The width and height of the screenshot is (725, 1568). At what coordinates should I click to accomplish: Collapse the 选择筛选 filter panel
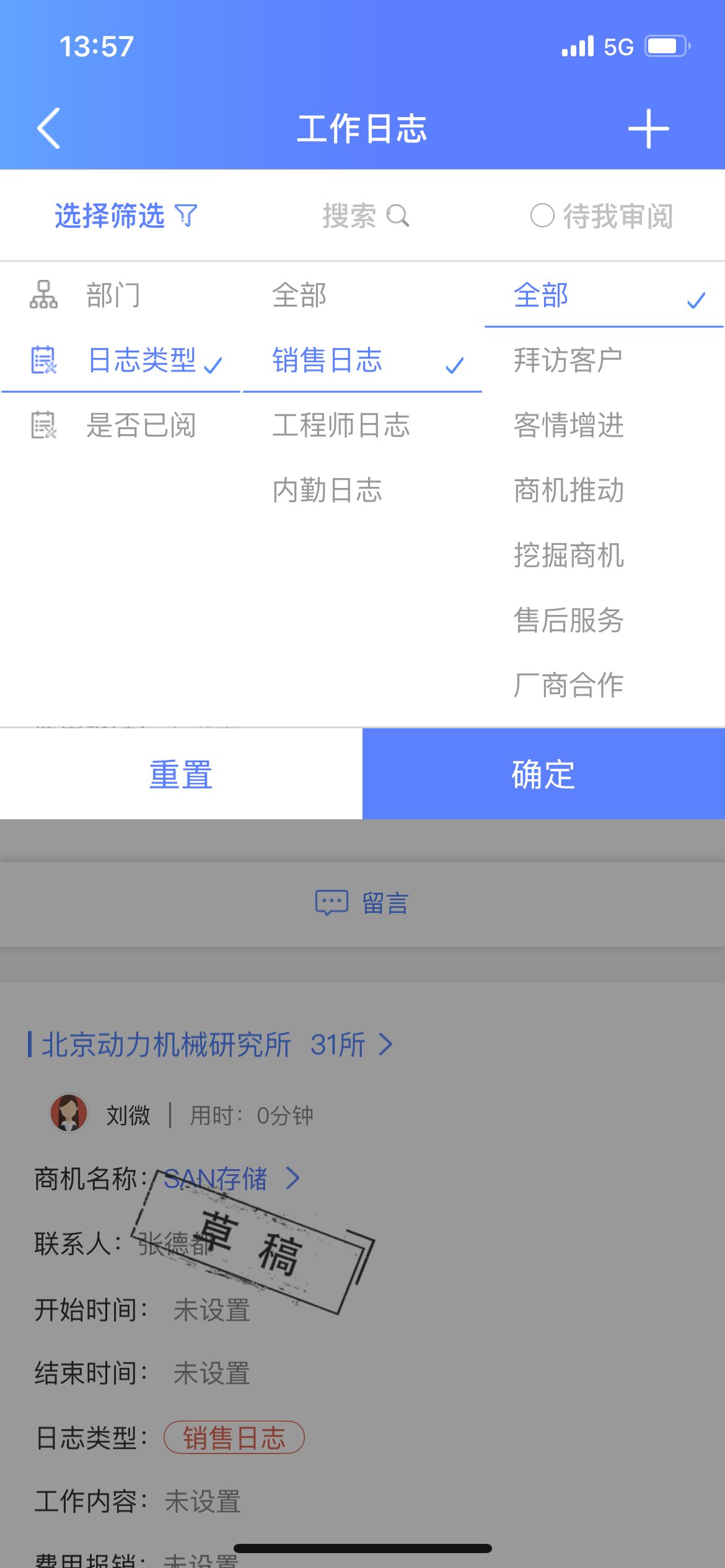click(x=126, y=216)
